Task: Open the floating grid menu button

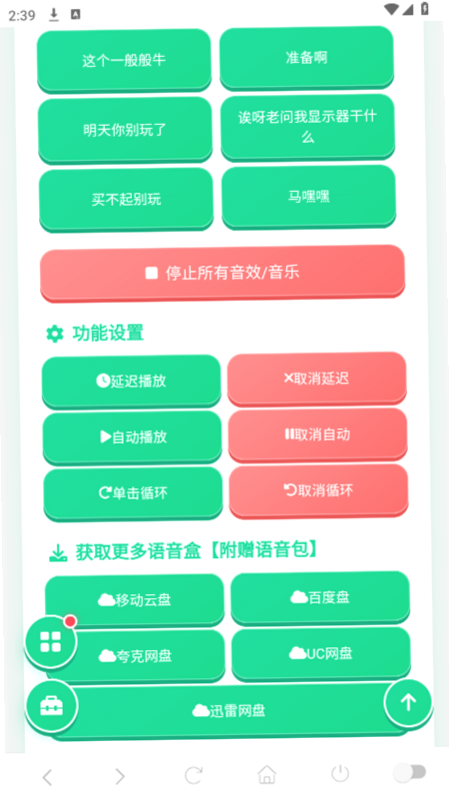Action: [x=51, y=642]
